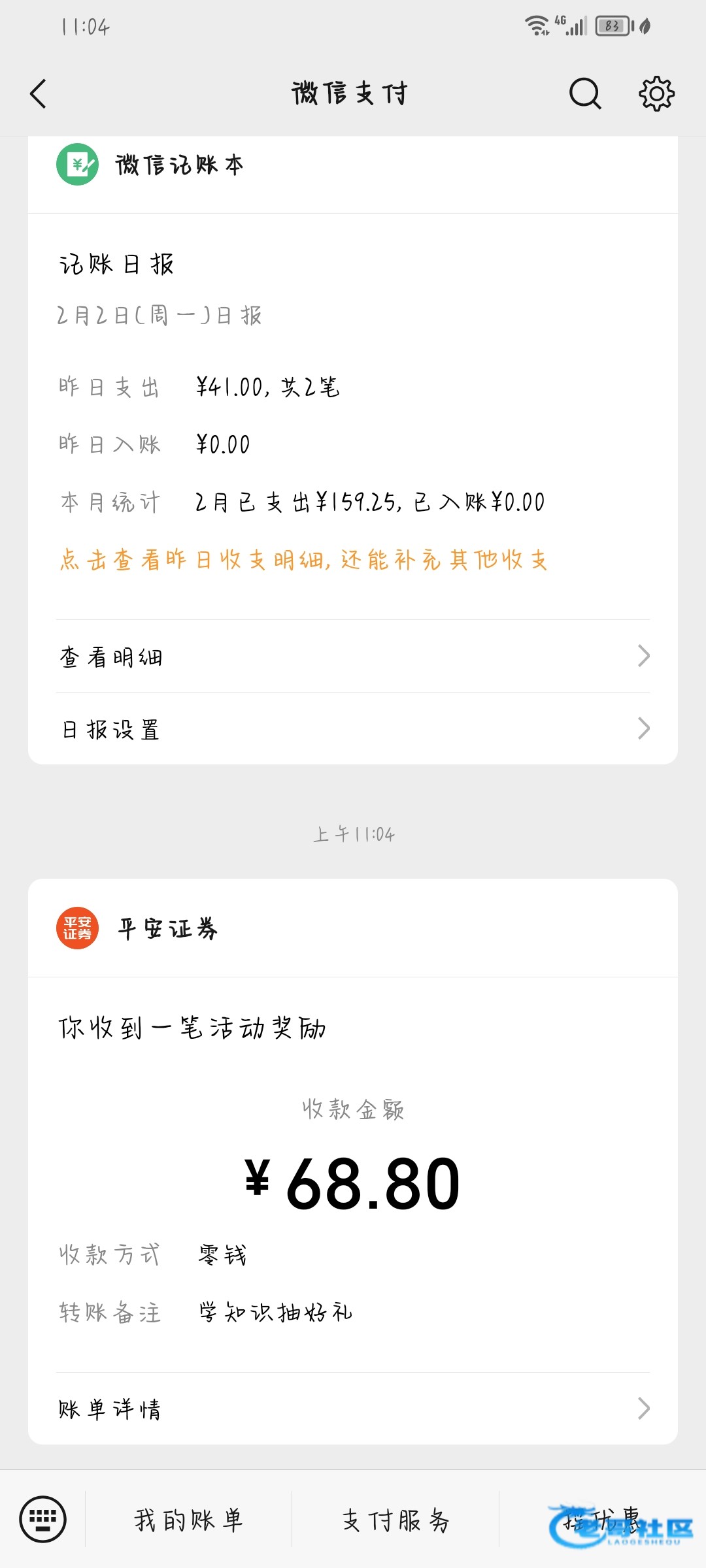The height and width of the screenshot is (1568, 706).
Task: Open 支付服务 menu
Action: (395, 1520)
